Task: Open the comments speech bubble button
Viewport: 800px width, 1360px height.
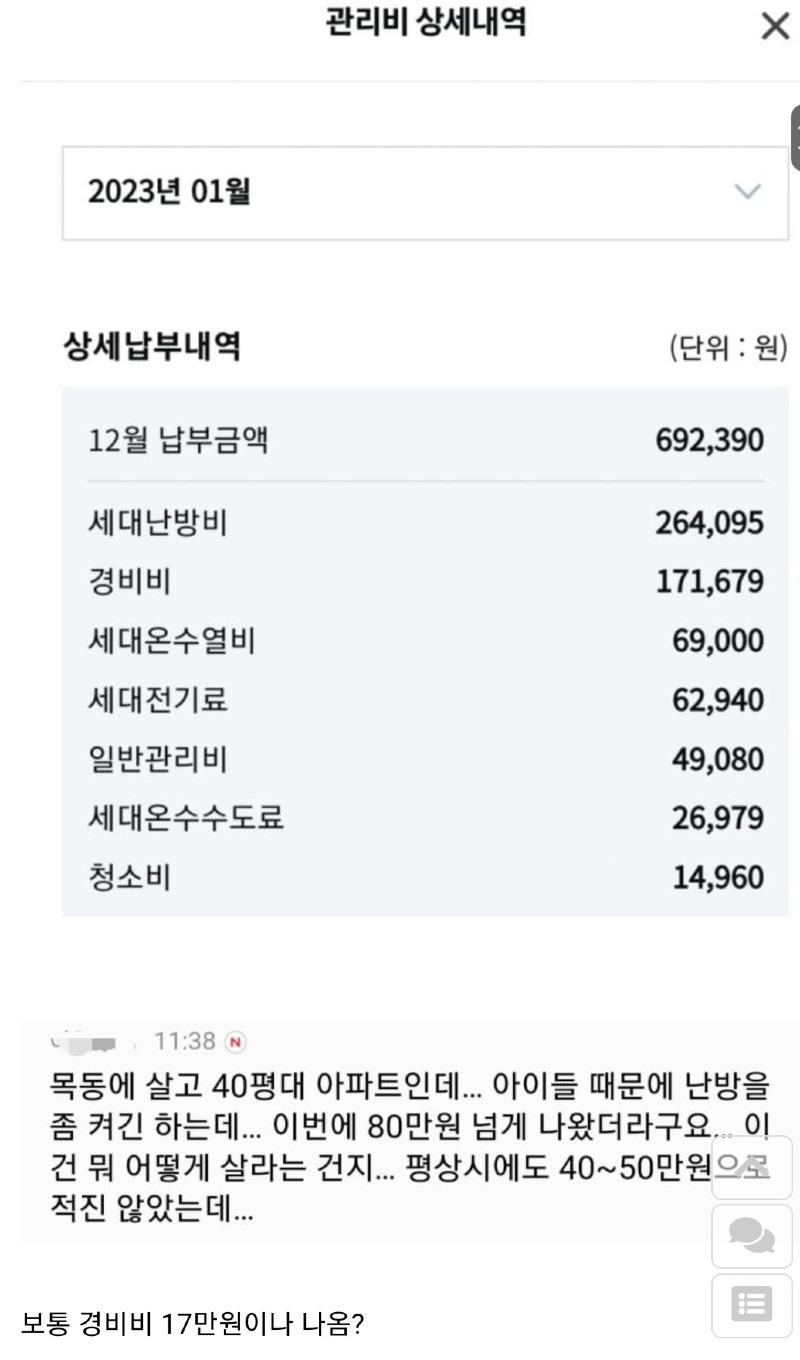Action: click(x=751, y=1236)
